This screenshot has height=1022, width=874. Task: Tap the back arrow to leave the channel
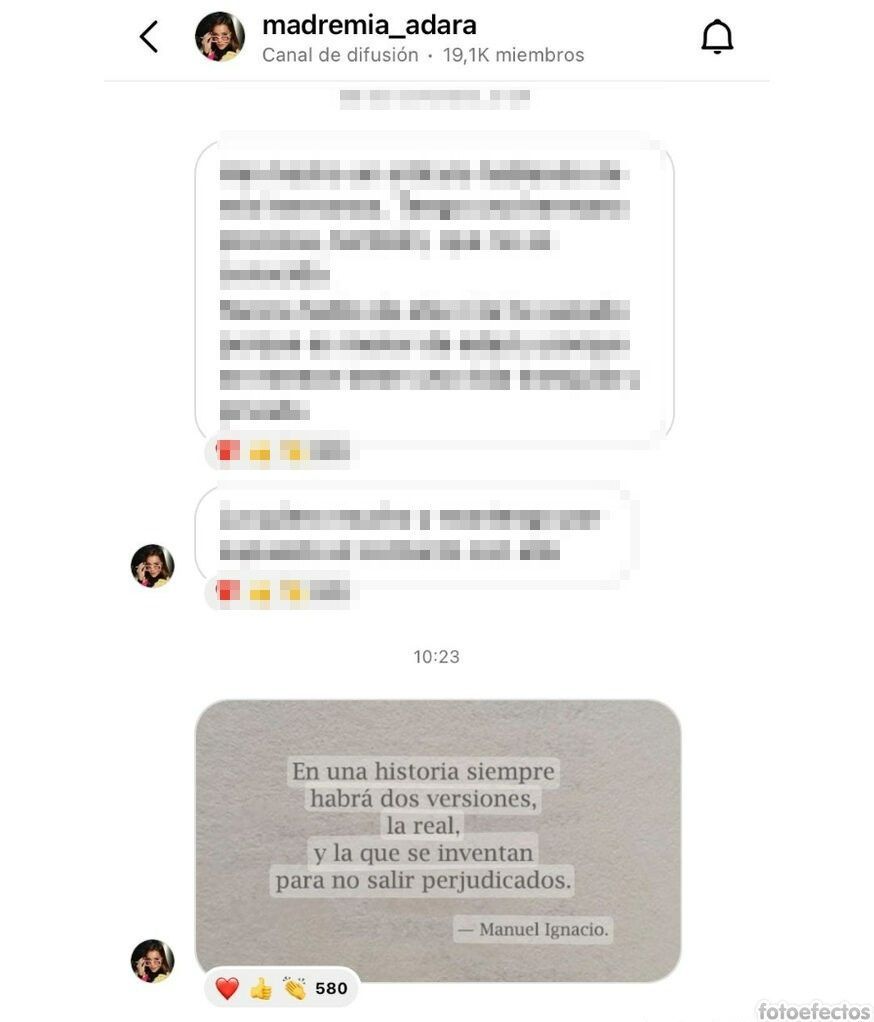(x=150, y=35)
